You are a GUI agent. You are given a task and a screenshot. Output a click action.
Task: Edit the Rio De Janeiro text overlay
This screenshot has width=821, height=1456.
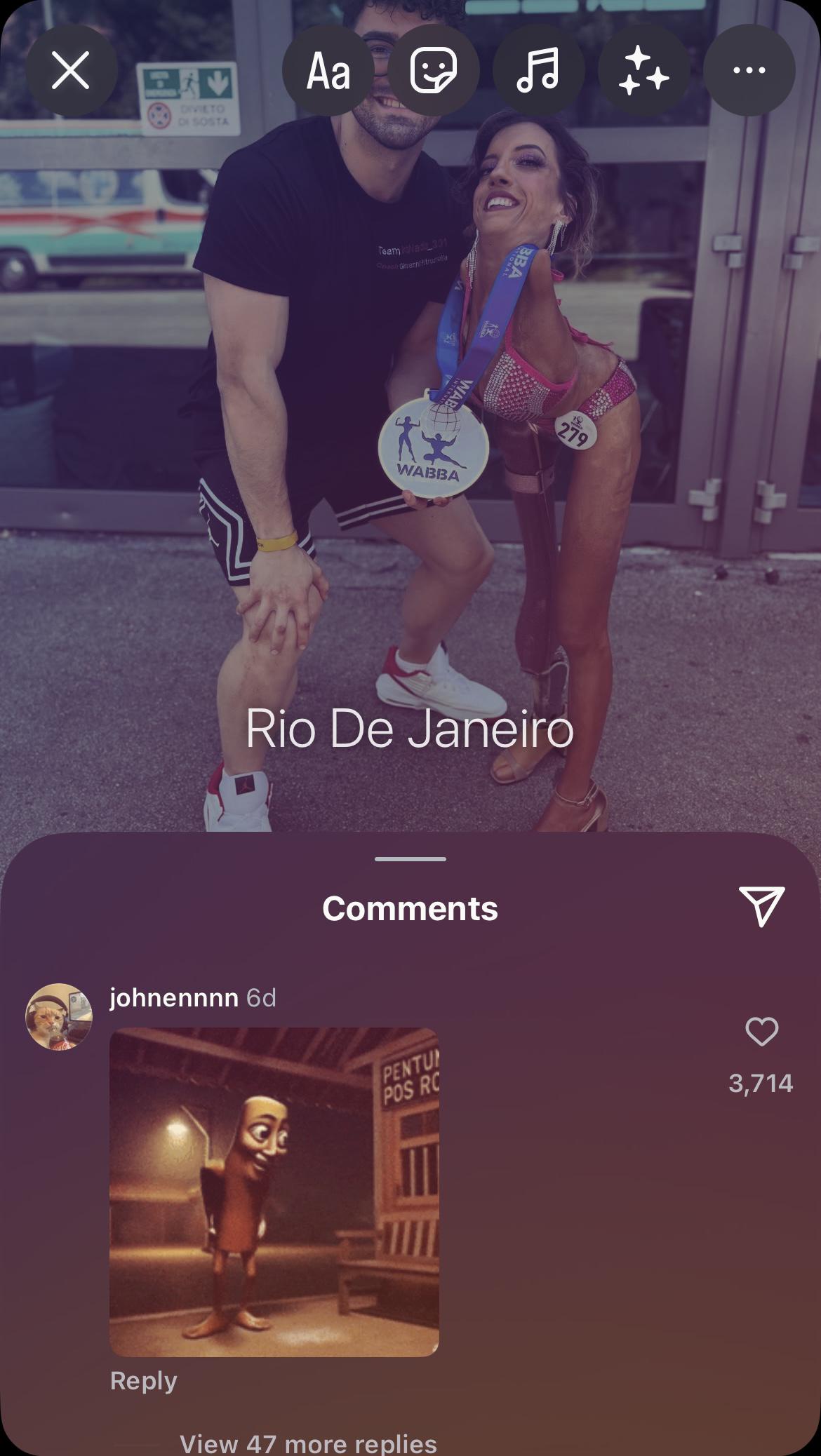(x=410, y=729)
